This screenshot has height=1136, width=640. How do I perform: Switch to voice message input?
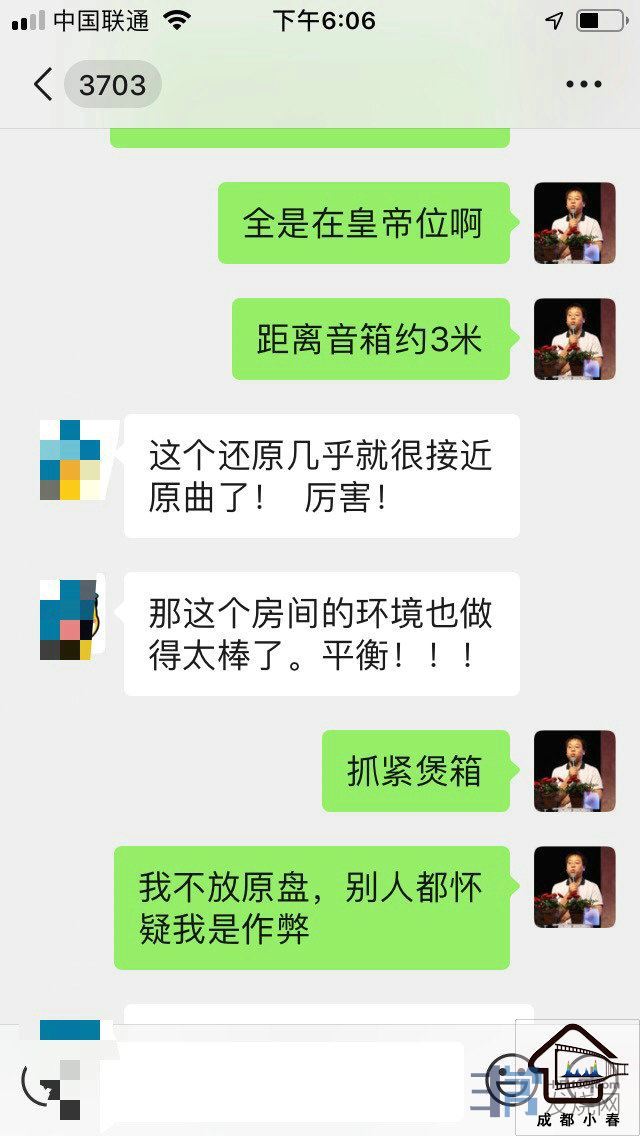pos(40,1081)
